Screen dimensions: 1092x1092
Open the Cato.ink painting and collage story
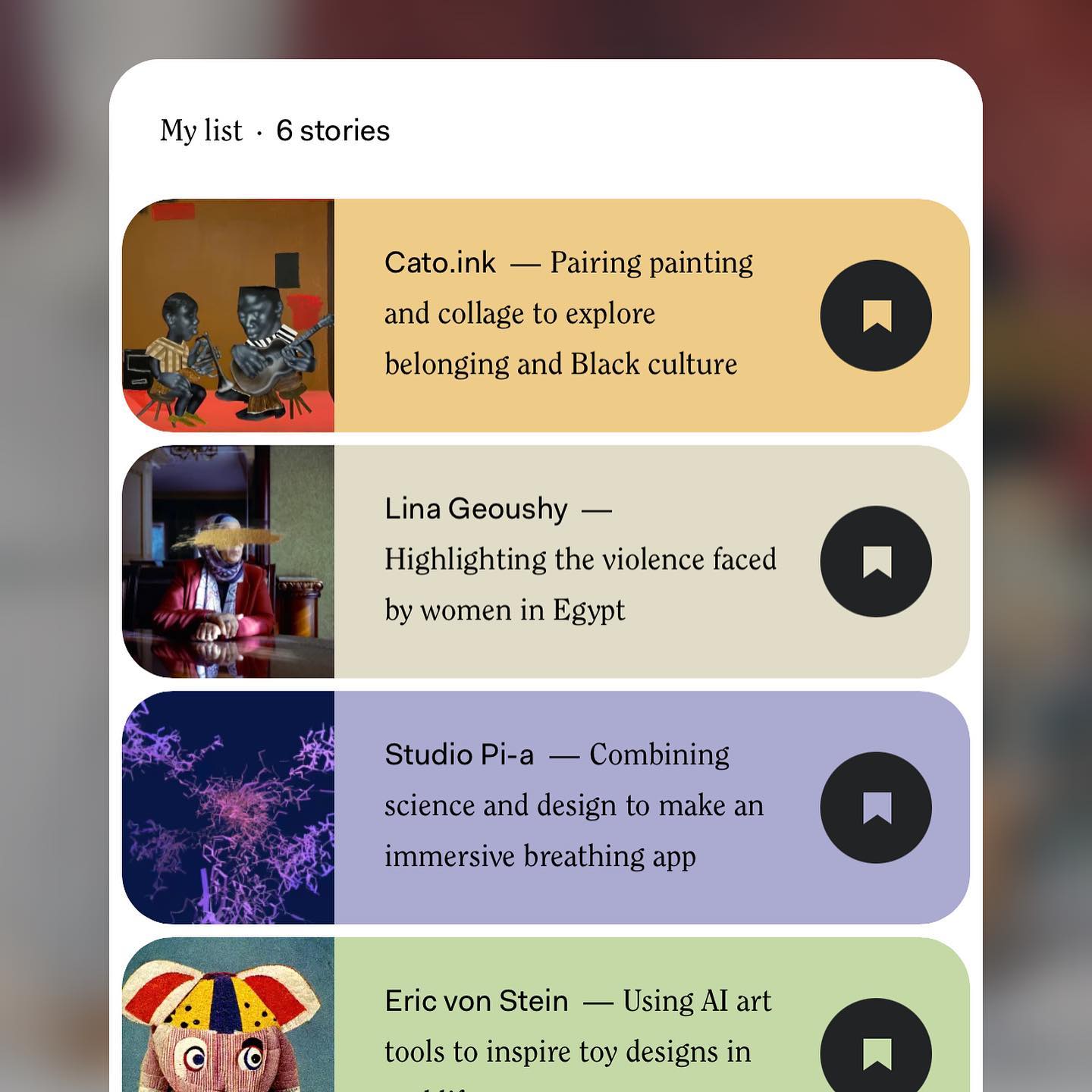(569, 314)
